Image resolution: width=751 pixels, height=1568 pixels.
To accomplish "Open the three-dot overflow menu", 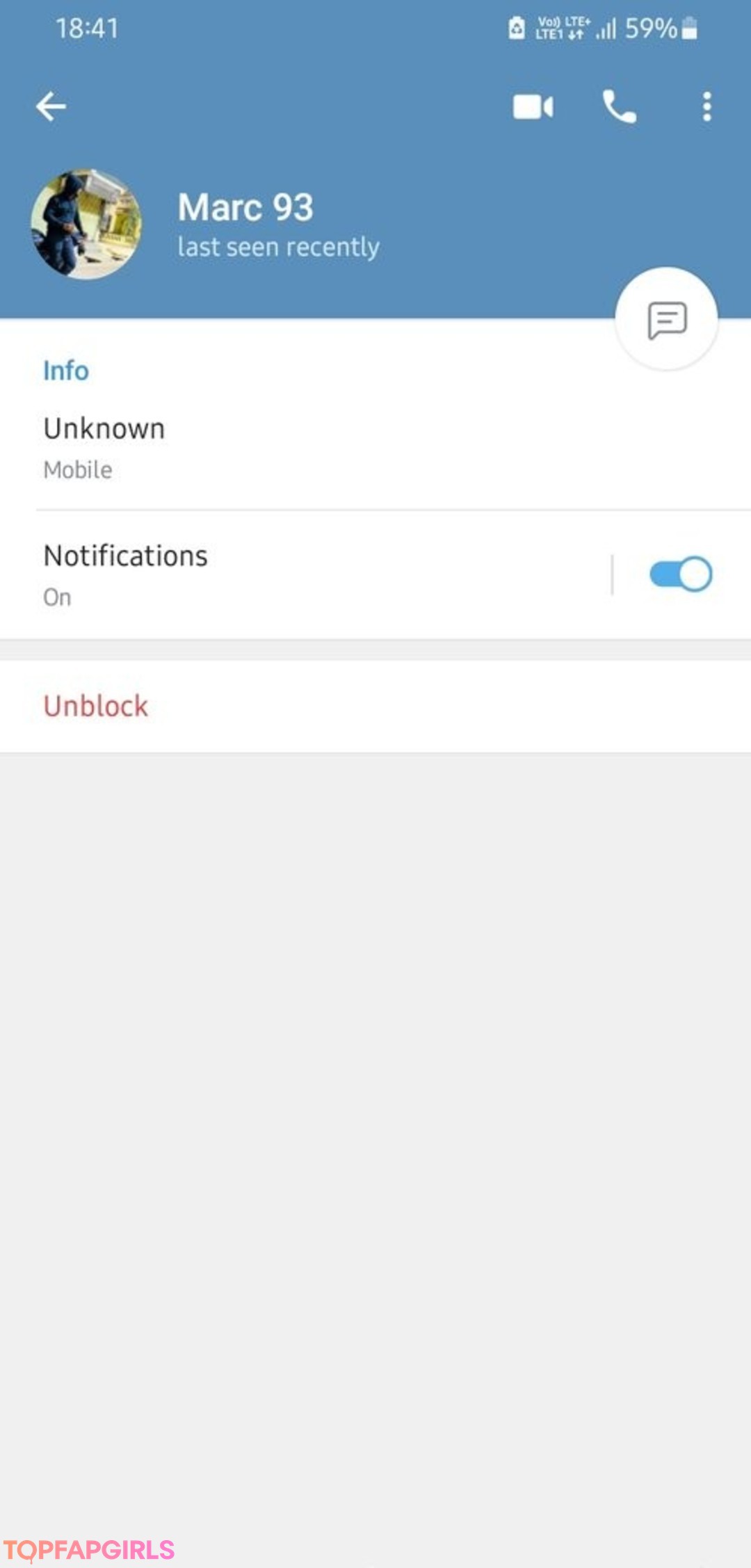I will coord(706,106).
